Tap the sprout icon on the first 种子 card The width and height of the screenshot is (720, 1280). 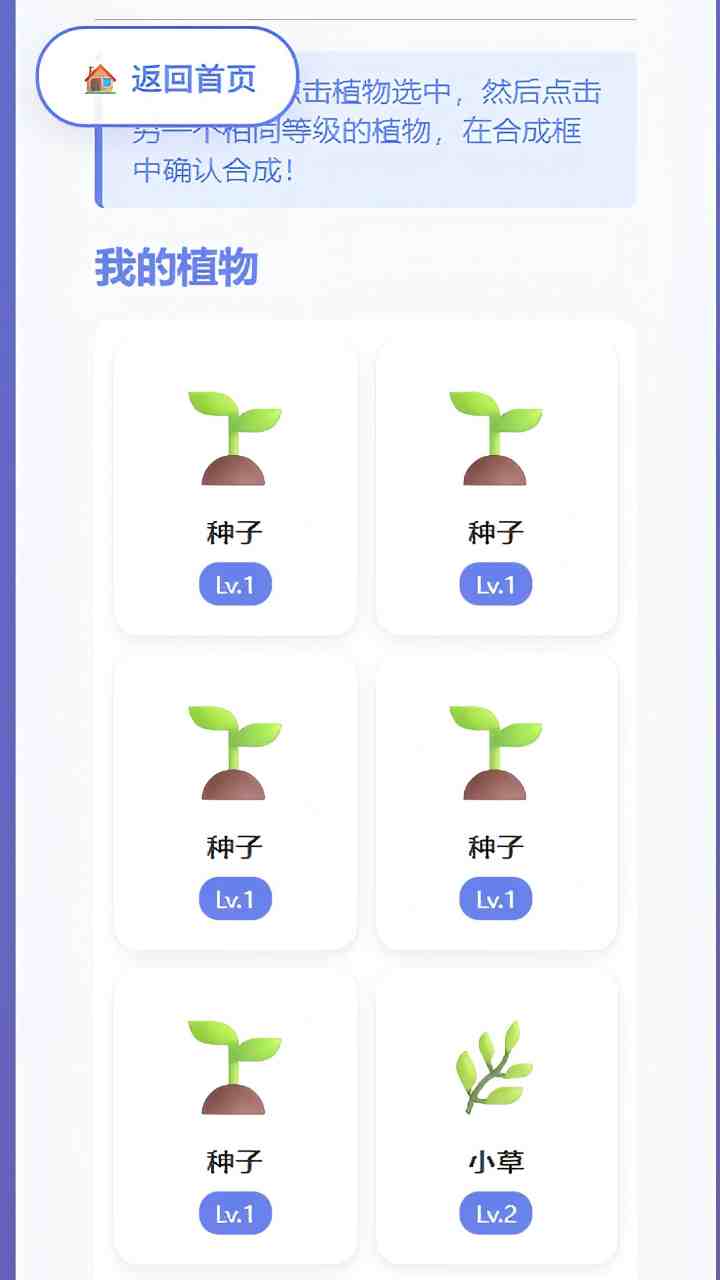point(235,435)
